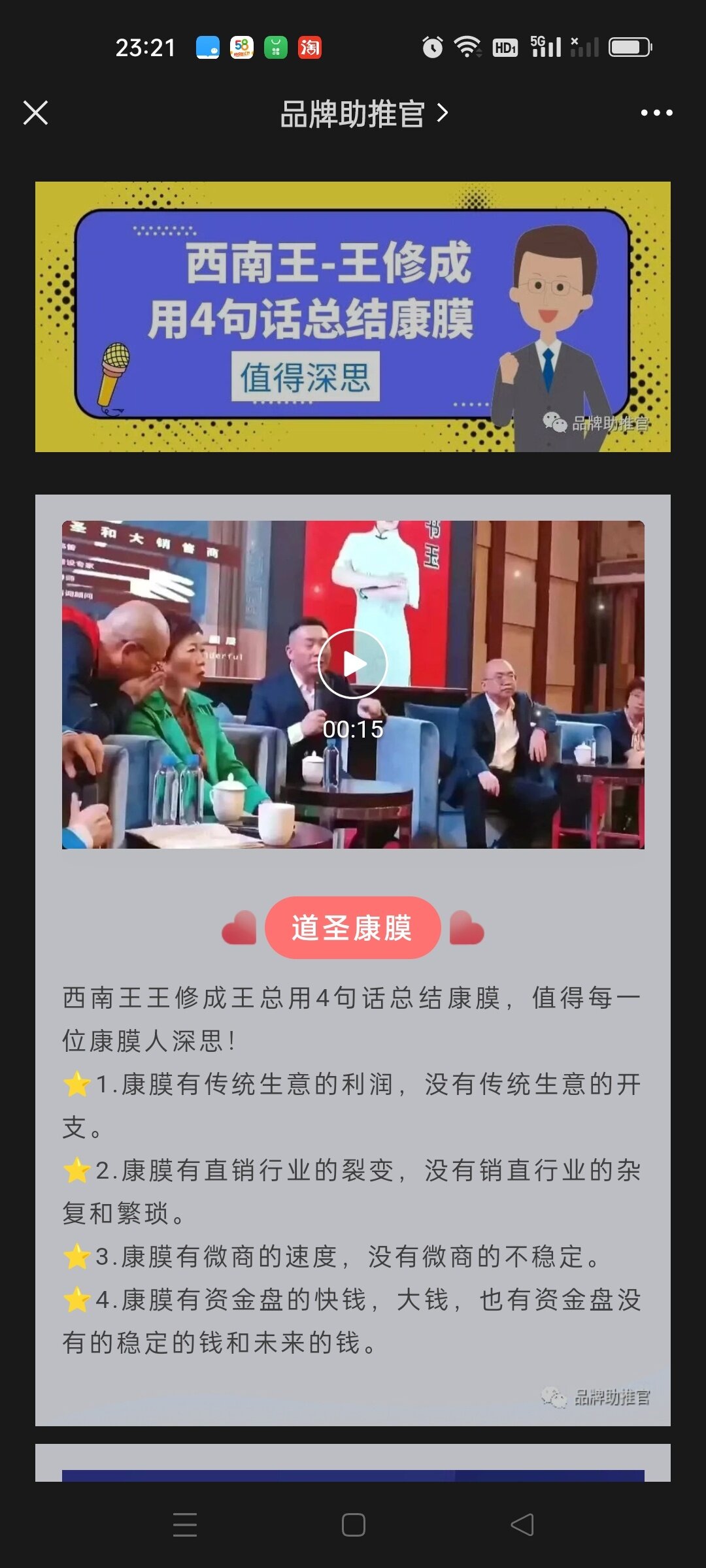Close the article page
This screenshot has width=706, height=1568.
click(x=35, y=112)
